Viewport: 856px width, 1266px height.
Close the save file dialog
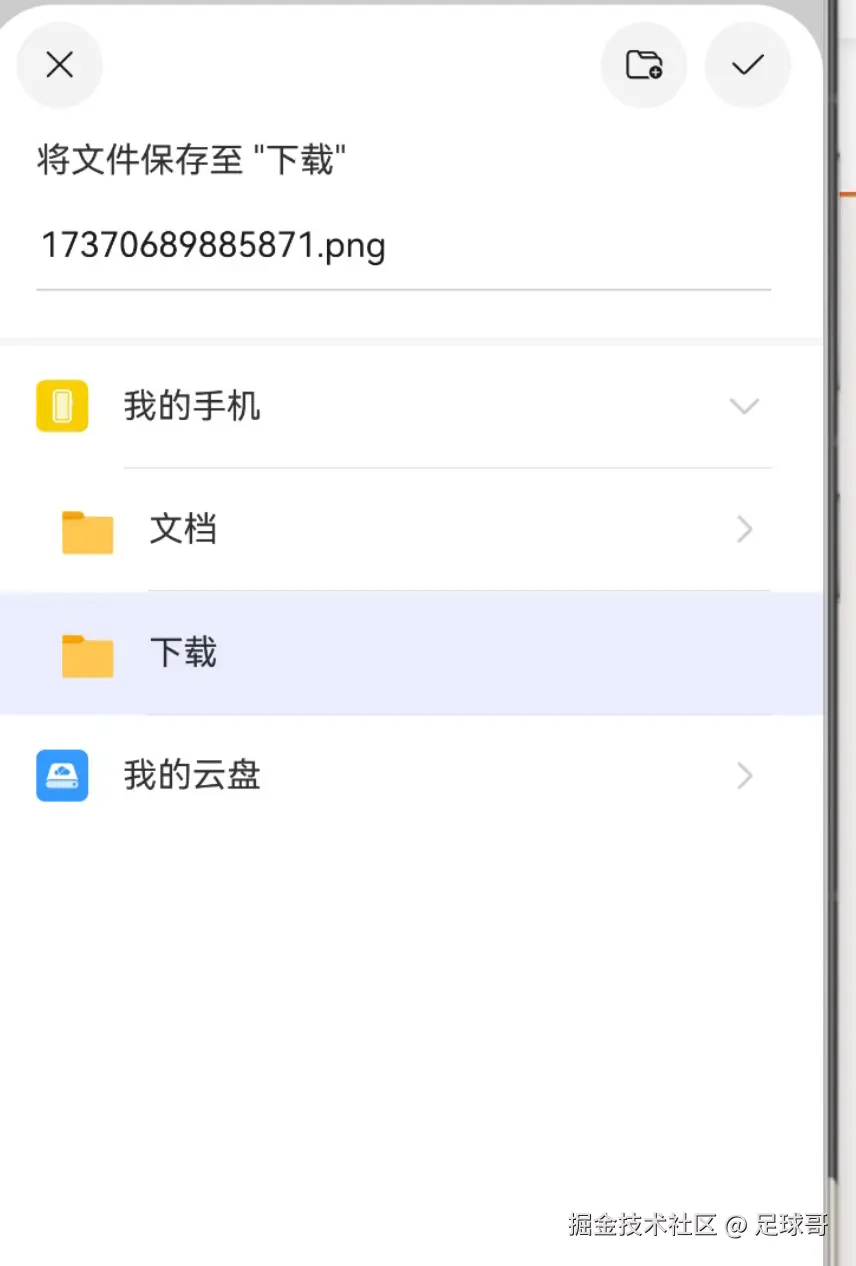(60, 65)
